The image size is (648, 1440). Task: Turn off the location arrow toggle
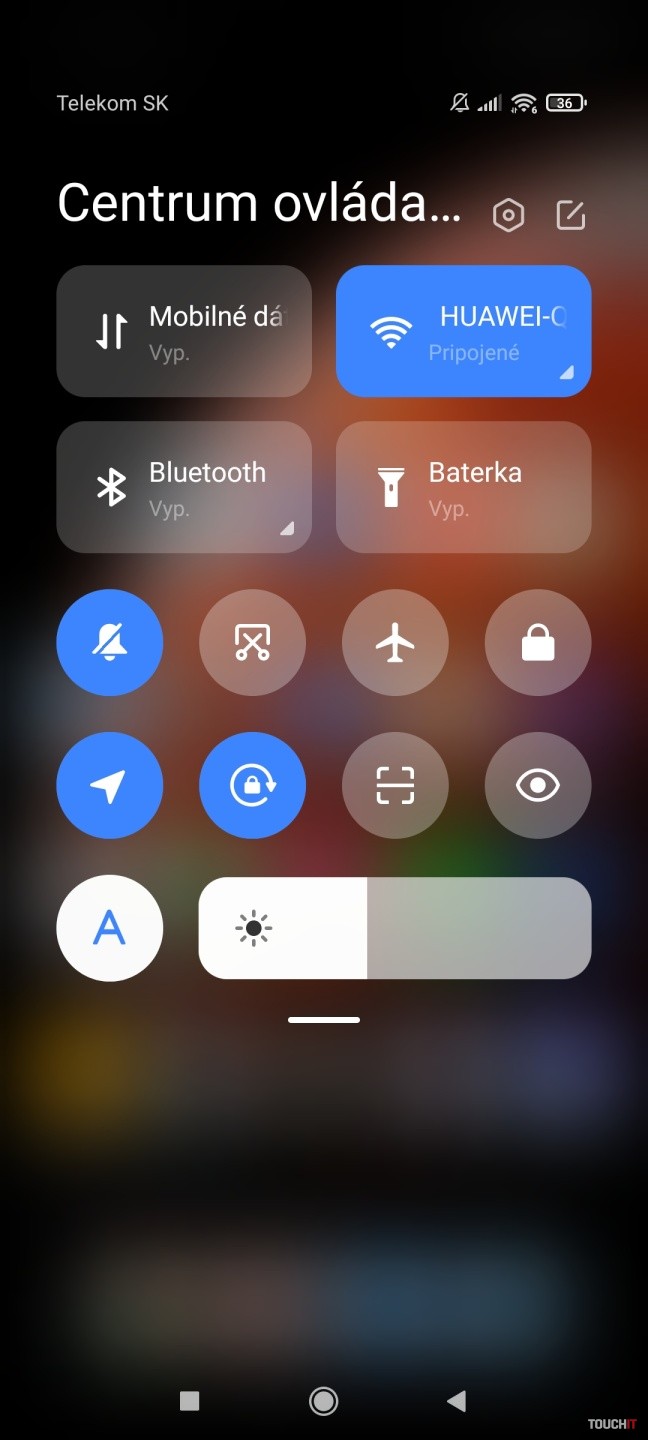click(110, 786)
